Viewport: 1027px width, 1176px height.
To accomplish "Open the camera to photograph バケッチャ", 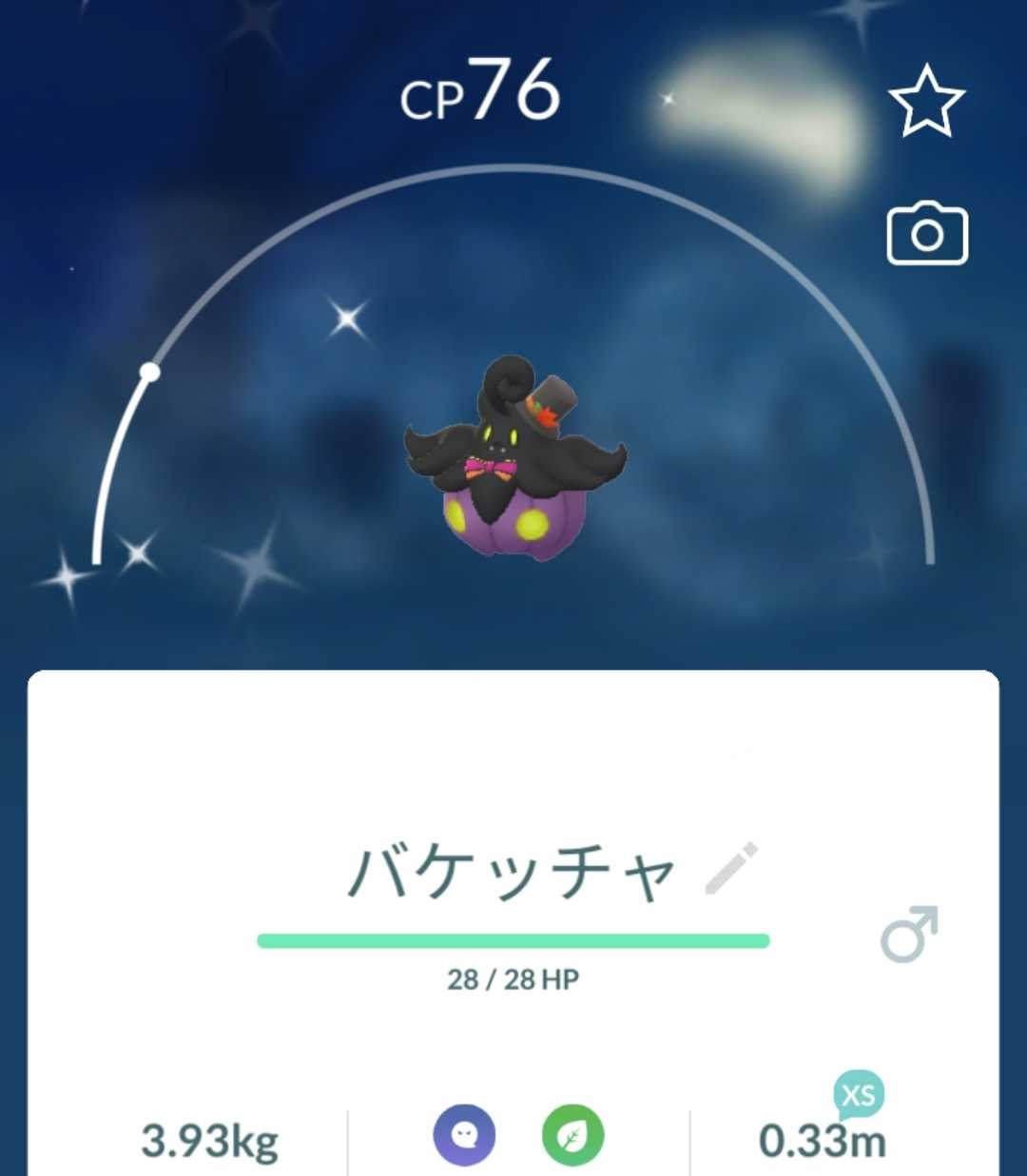I will [927, 233].
